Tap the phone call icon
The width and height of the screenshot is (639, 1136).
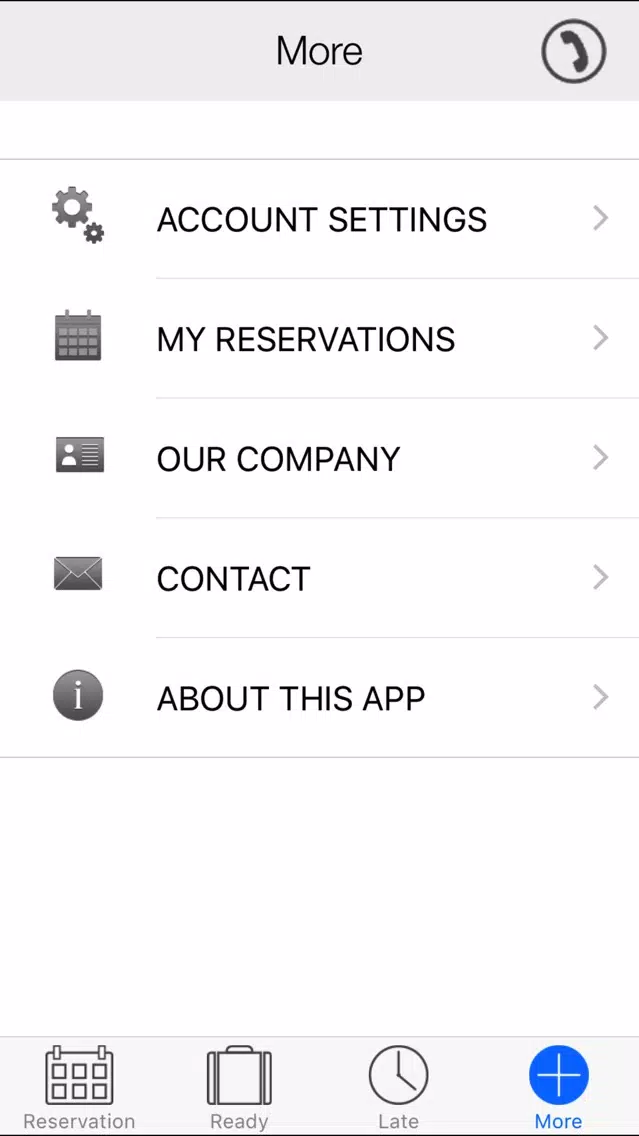coord(573,51)
